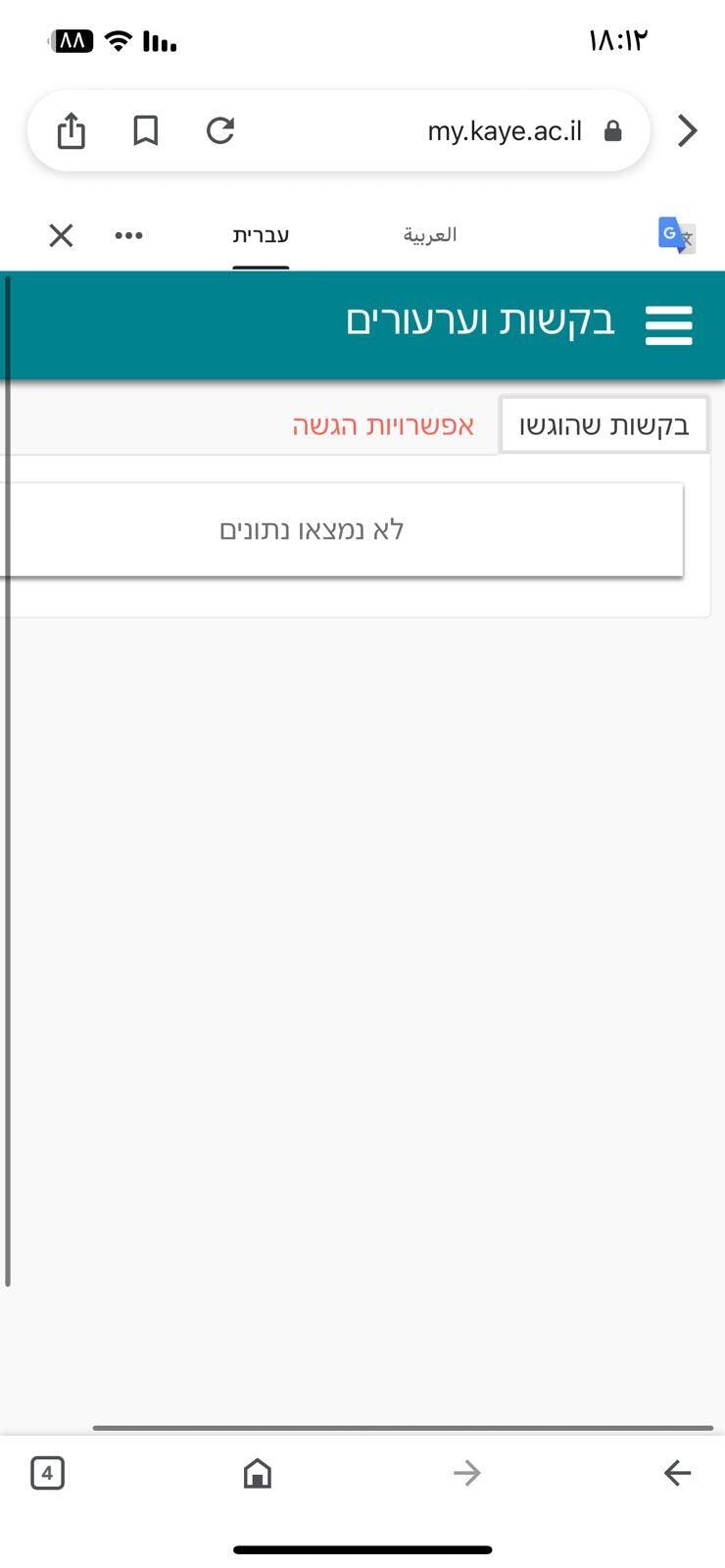This screenshot has height=1568, width=725.
Task: Open translate options three-dot menu
Action: click(128, 235)
